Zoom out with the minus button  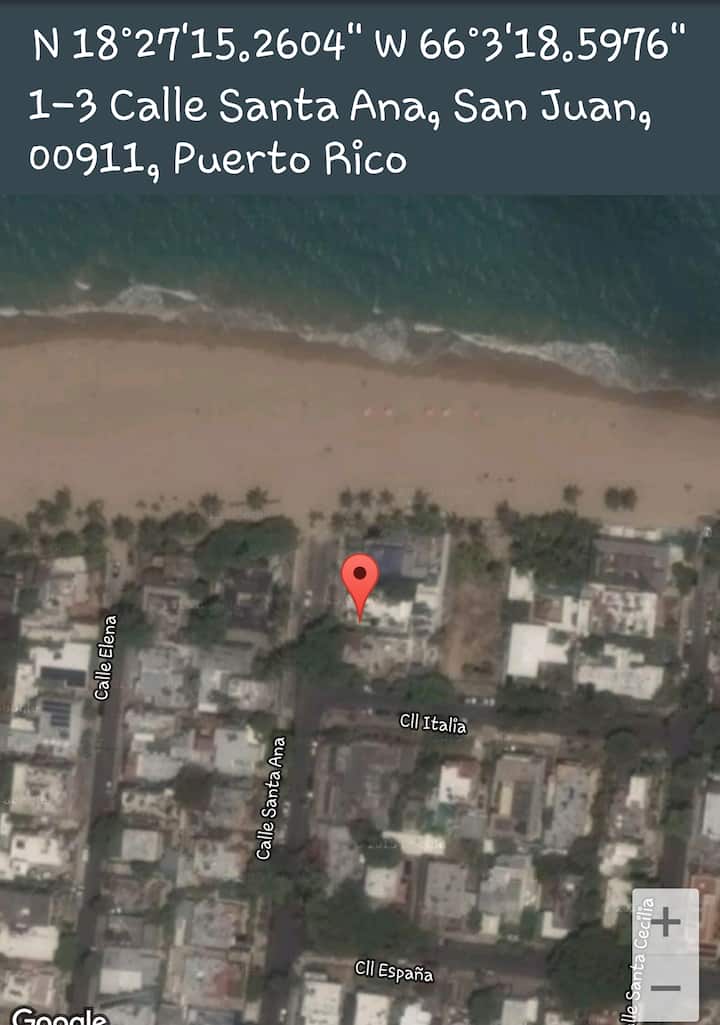(666, 988)
